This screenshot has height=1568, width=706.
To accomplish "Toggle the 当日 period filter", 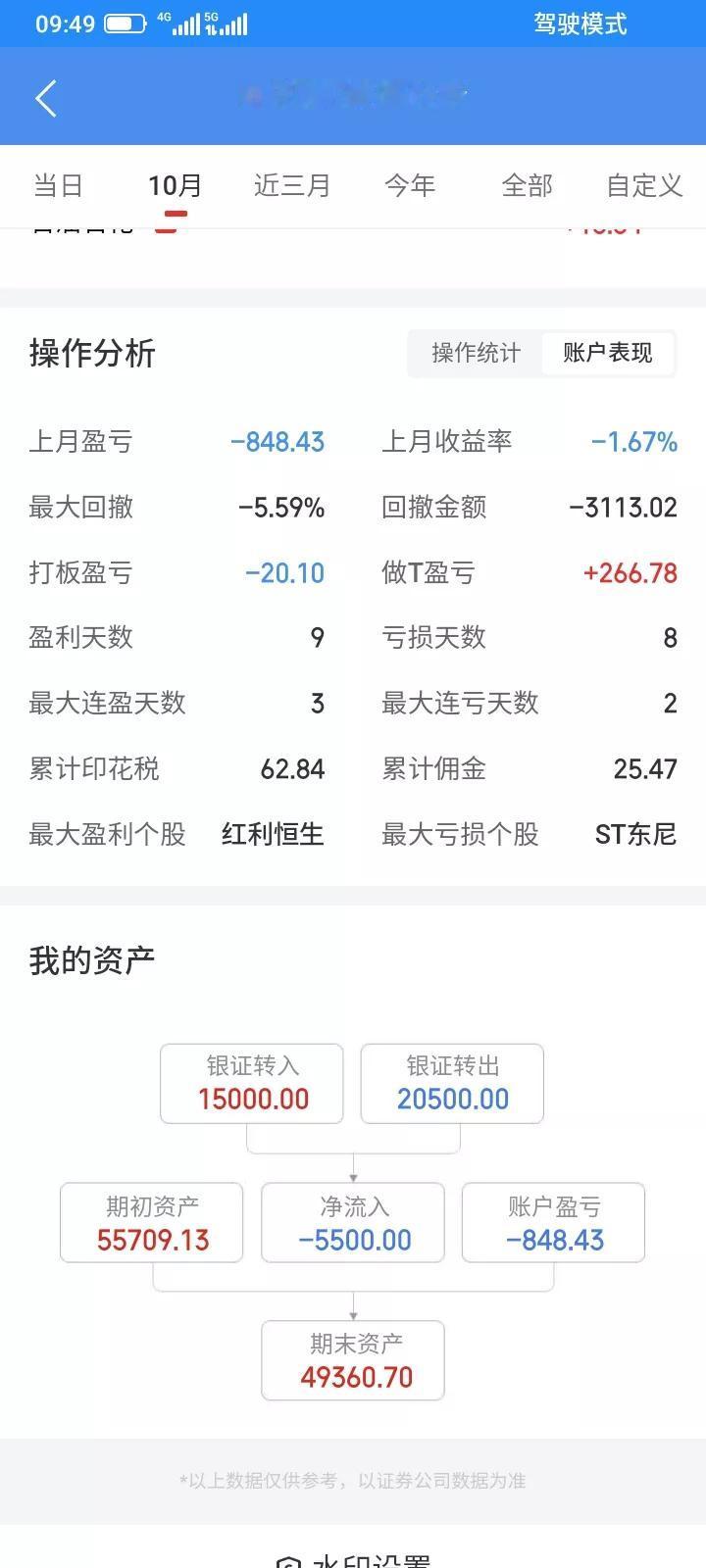I will coord(59,185).
